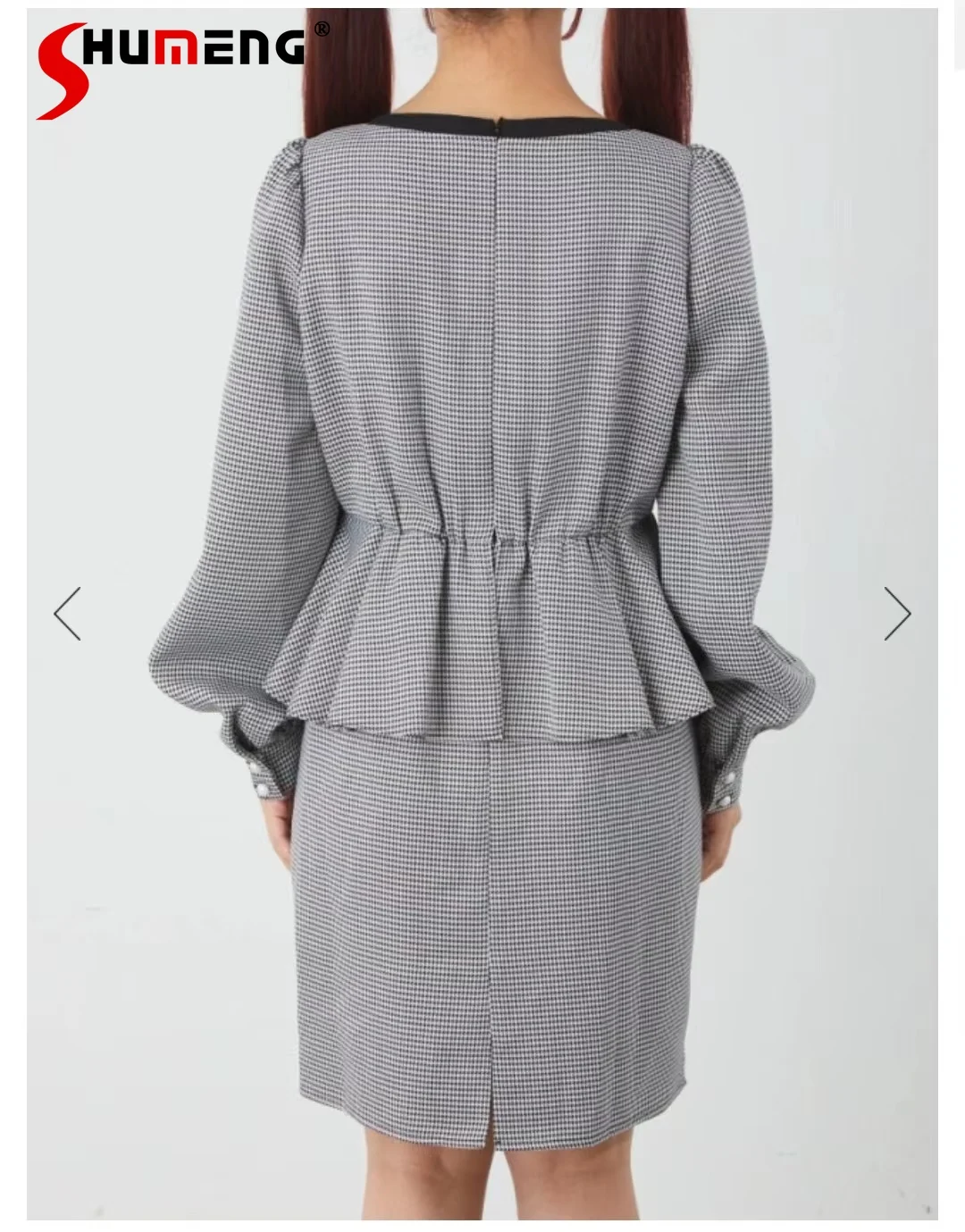Go back to the previous product image
Viewport: 965px width, 1232px height.
click(67, 614)
